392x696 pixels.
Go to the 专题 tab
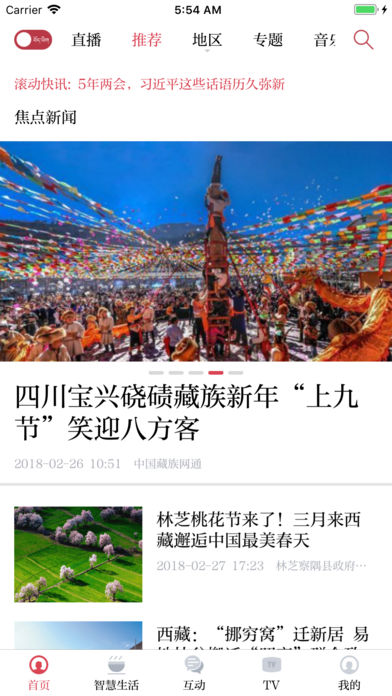[268, 40]
